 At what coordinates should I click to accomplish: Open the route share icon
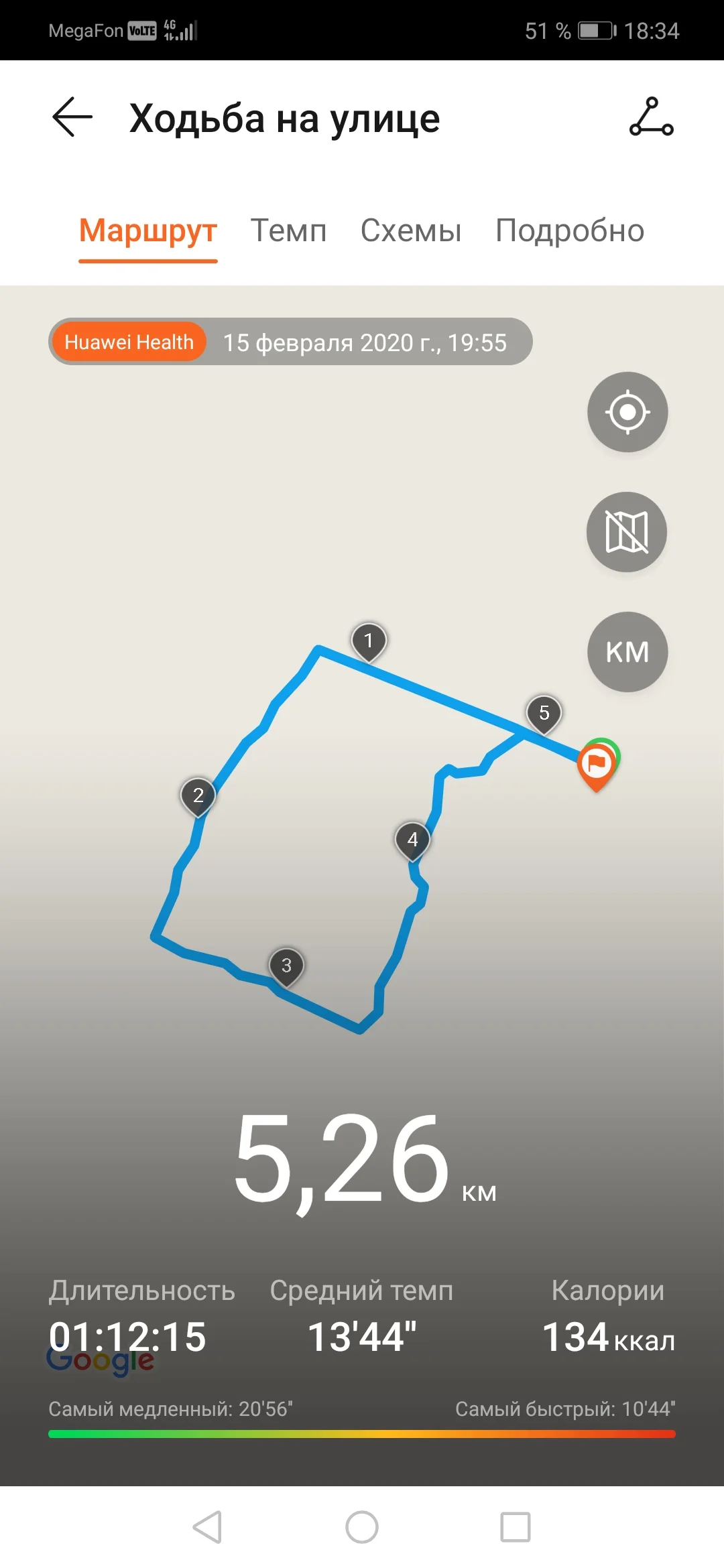tap(651, 117)
